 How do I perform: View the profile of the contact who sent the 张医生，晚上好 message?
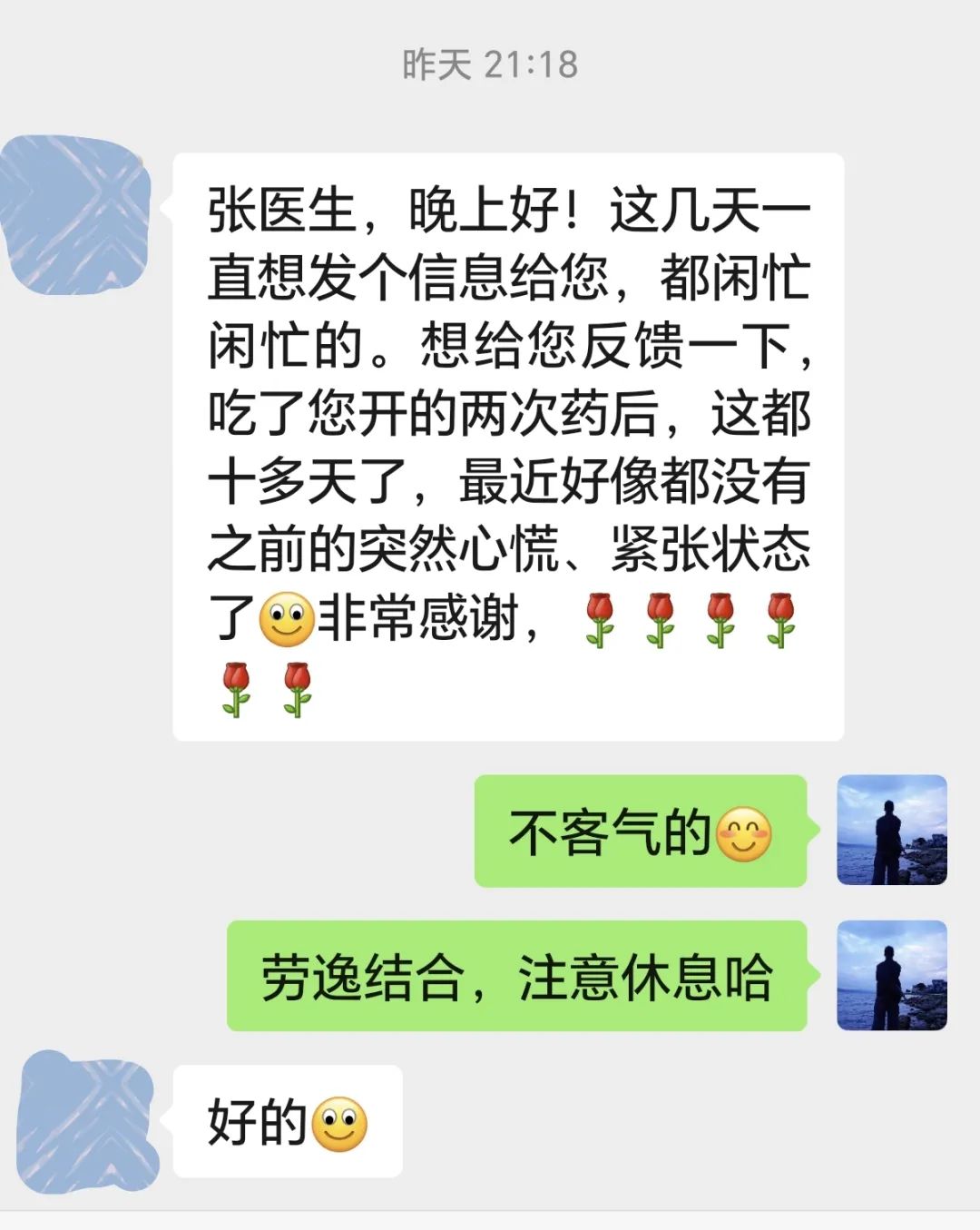[78, 214]
